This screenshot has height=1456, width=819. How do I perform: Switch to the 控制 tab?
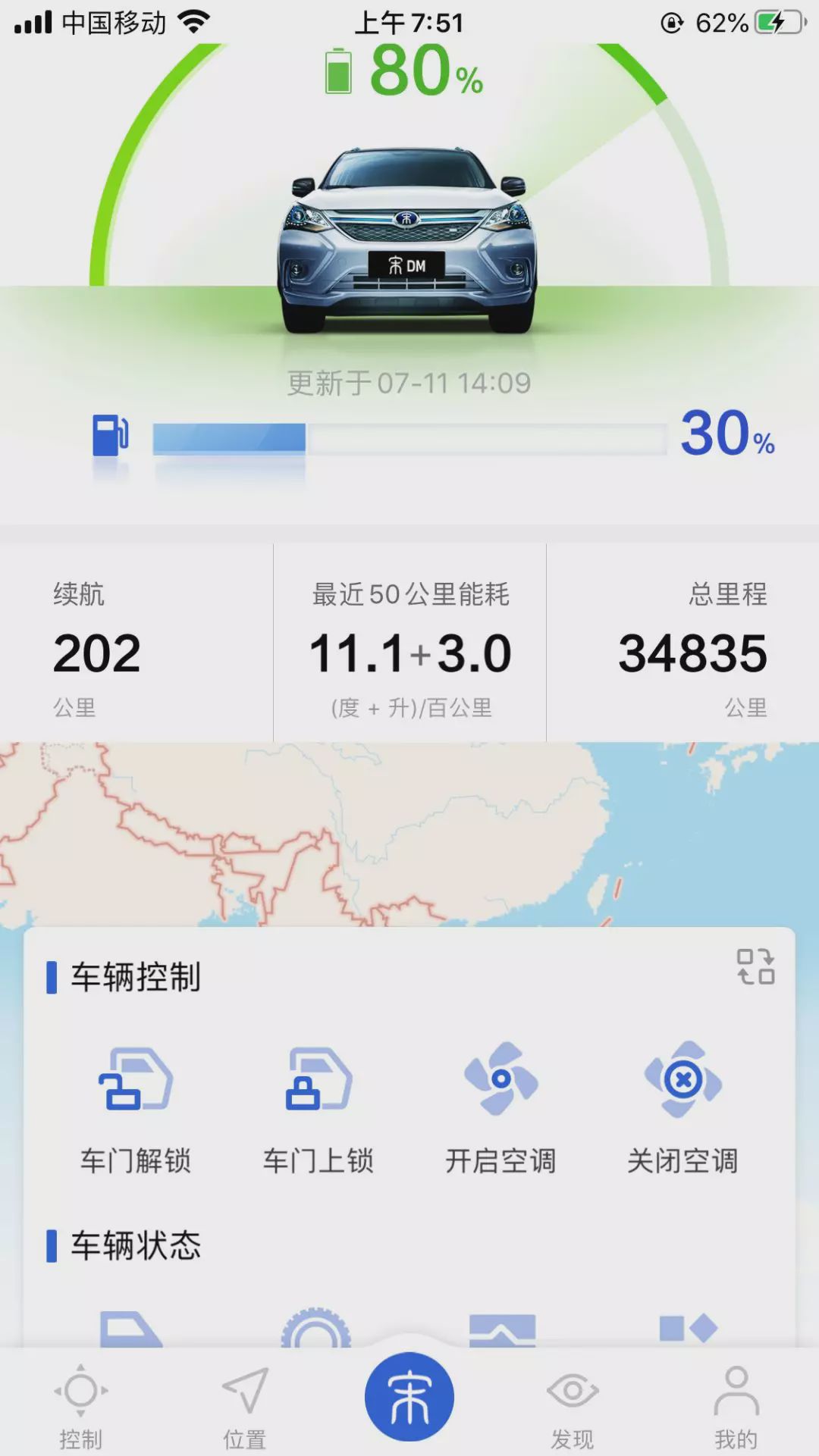click(81, 1406)
